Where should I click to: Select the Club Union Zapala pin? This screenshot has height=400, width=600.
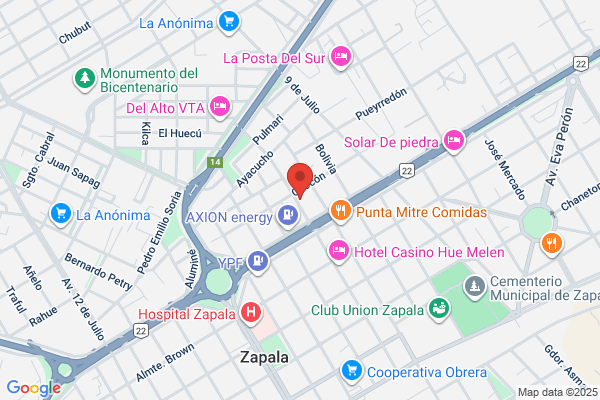tap(439, 309)
